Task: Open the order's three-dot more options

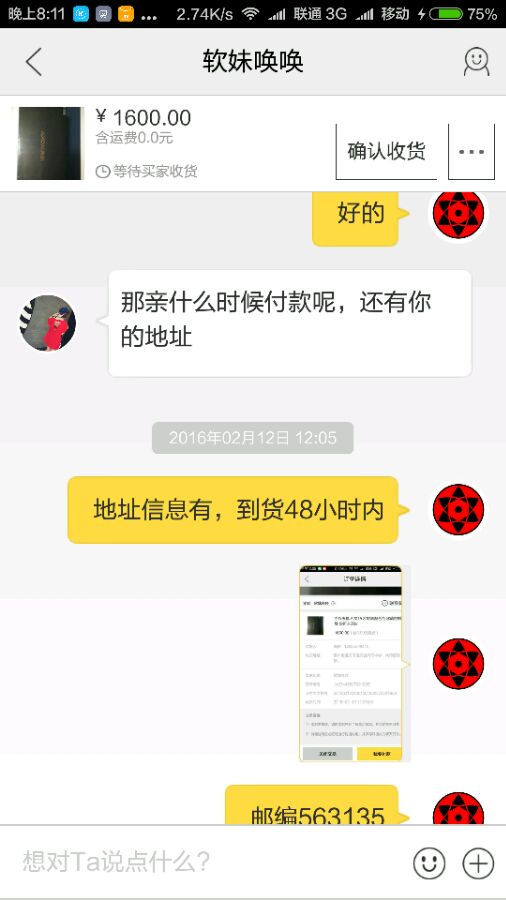Action: click(471, 152)
